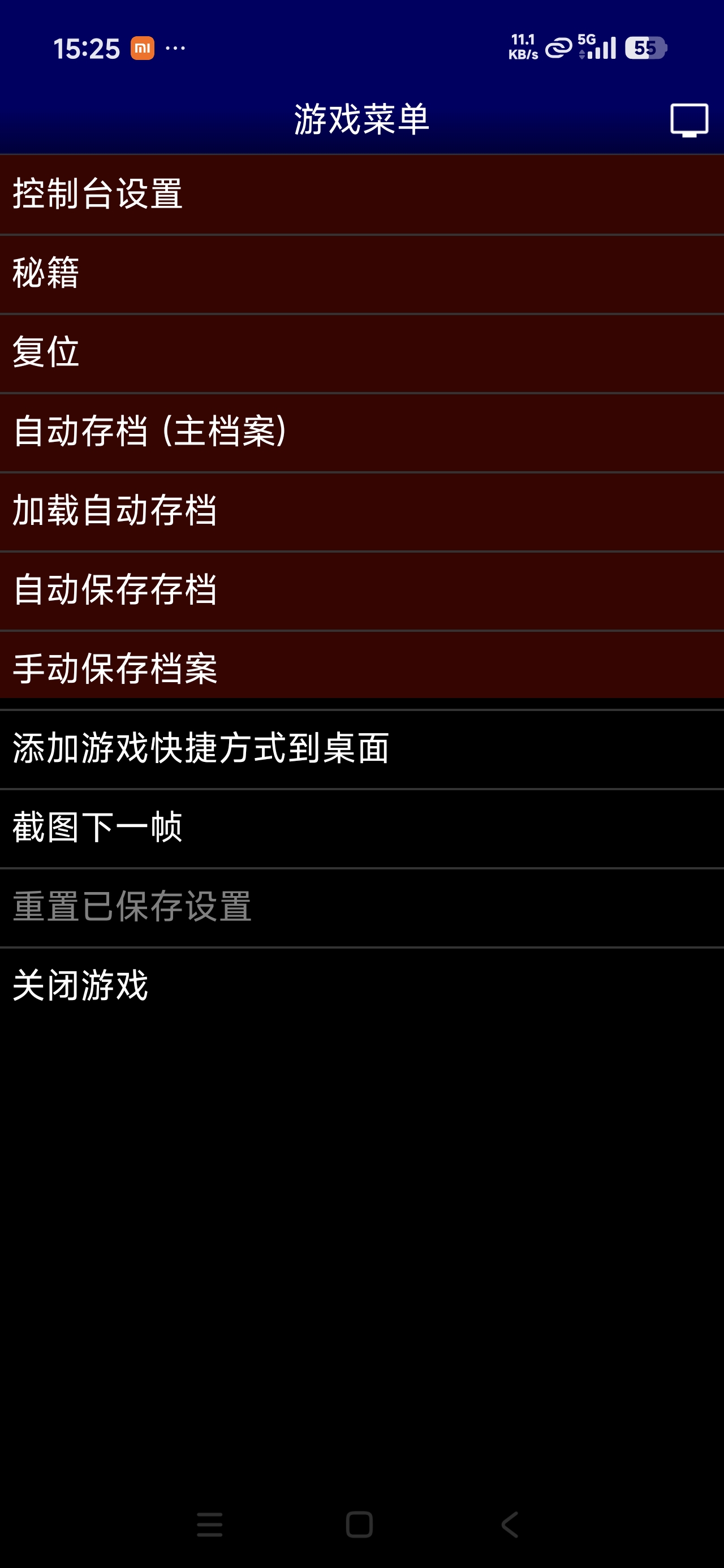Tap 自动保存存档 menu item
The width and height of the screenshot is (724, 1568).
point(361,590)
